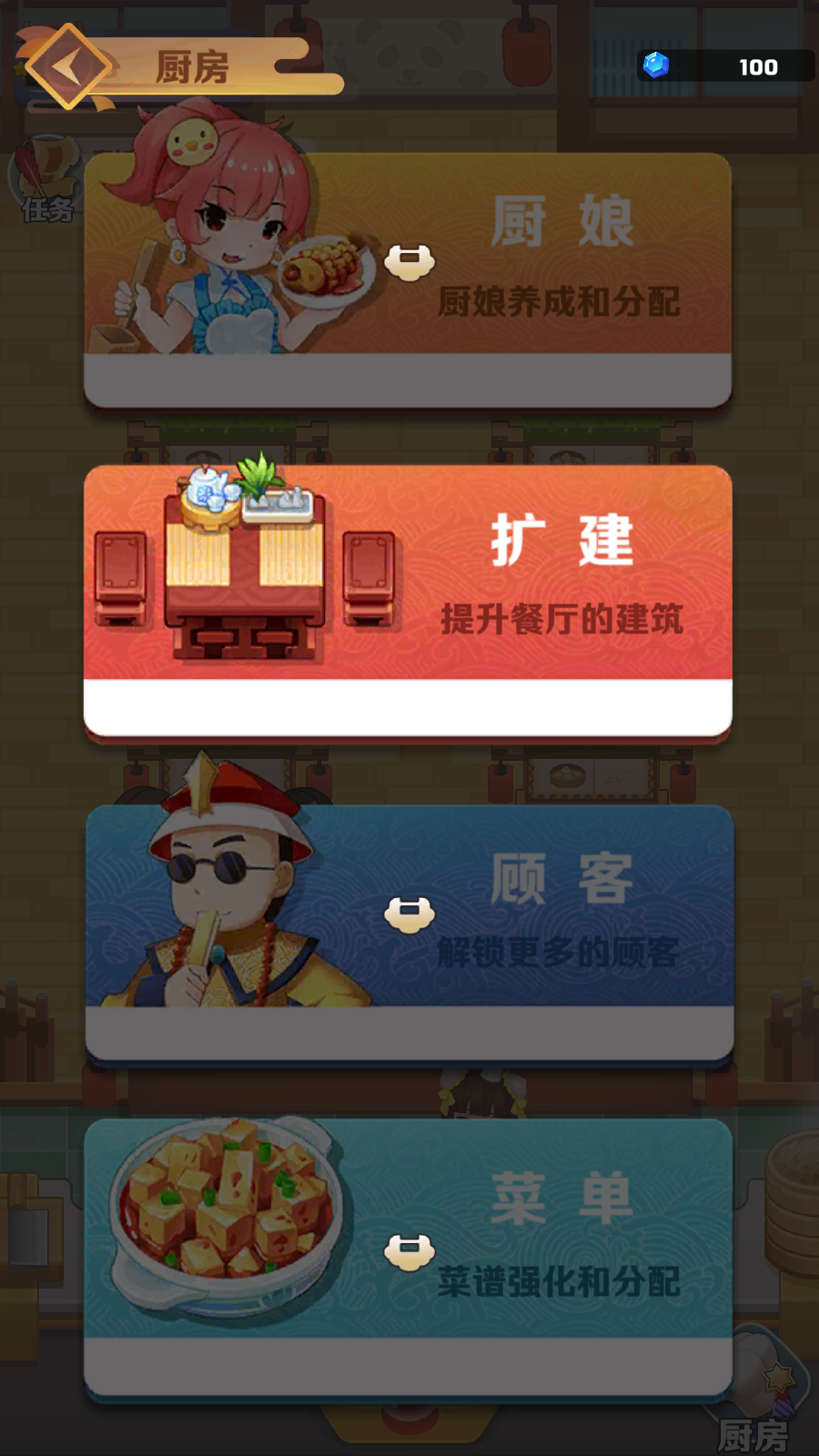Screen dimensions: 819x1456
Task: Go back from the 厨房 screen
Action: 67,67
